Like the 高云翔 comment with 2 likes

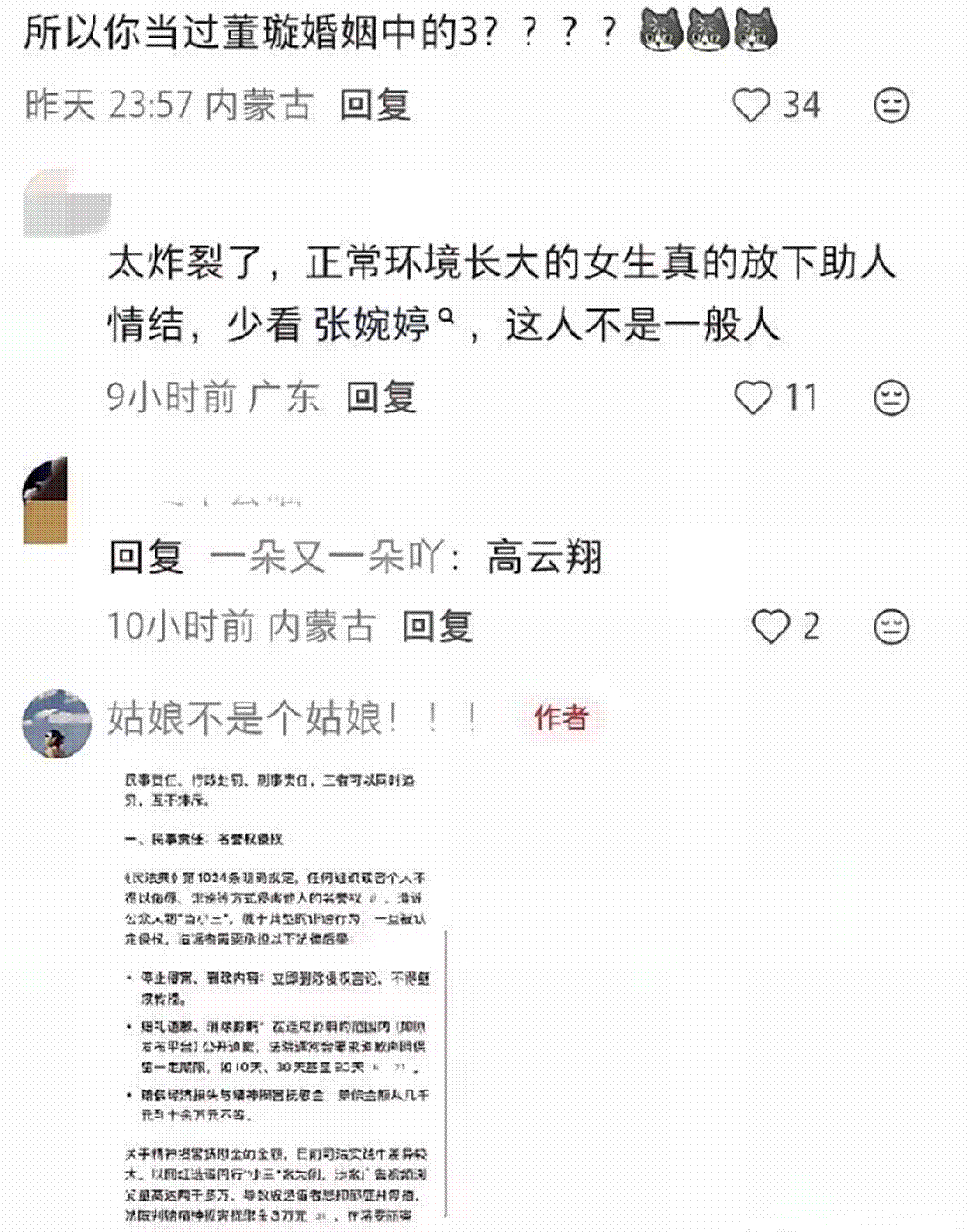tap(770, 626)
